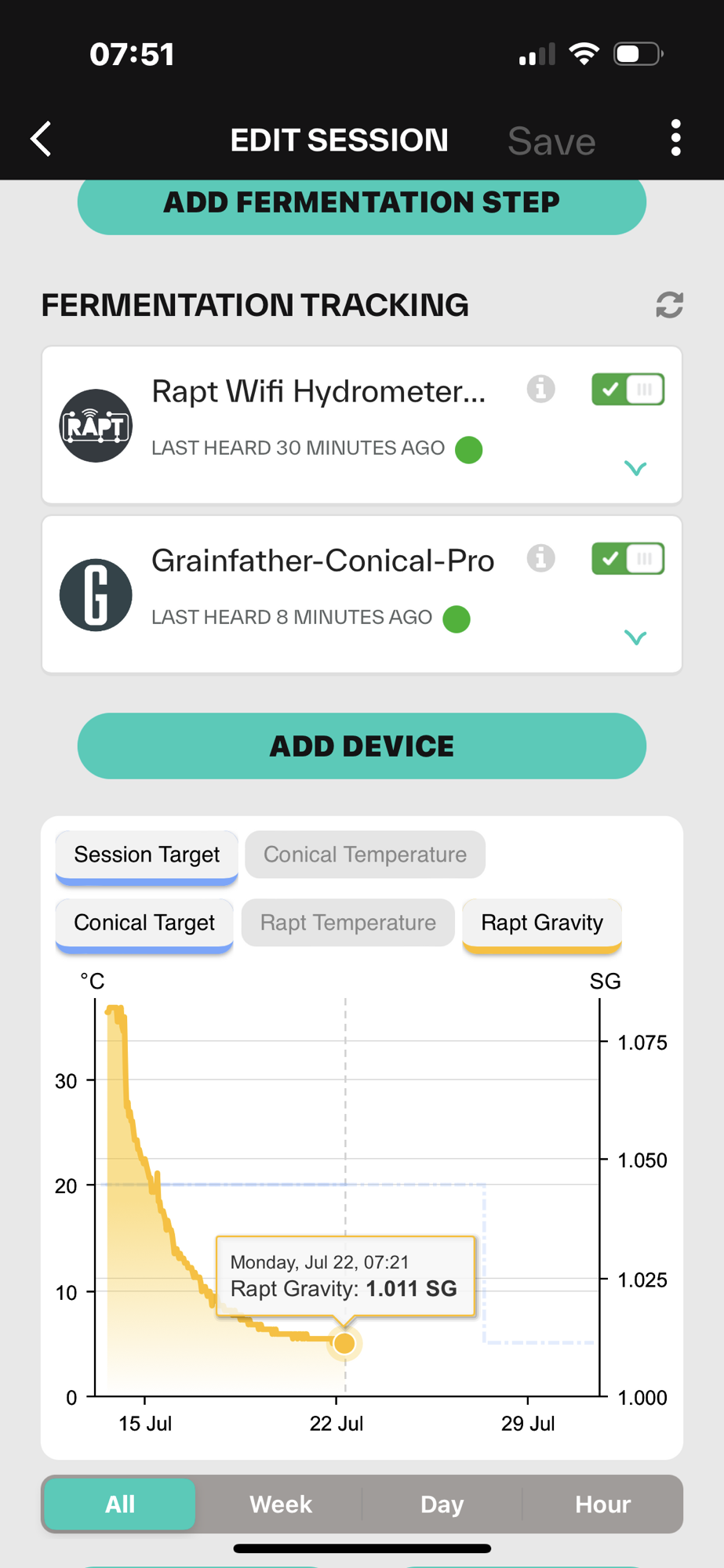The height and width of the screenshot is (1568, 724).
Task: Show the Conical Temperature series
Action: (x=365, y=855)
